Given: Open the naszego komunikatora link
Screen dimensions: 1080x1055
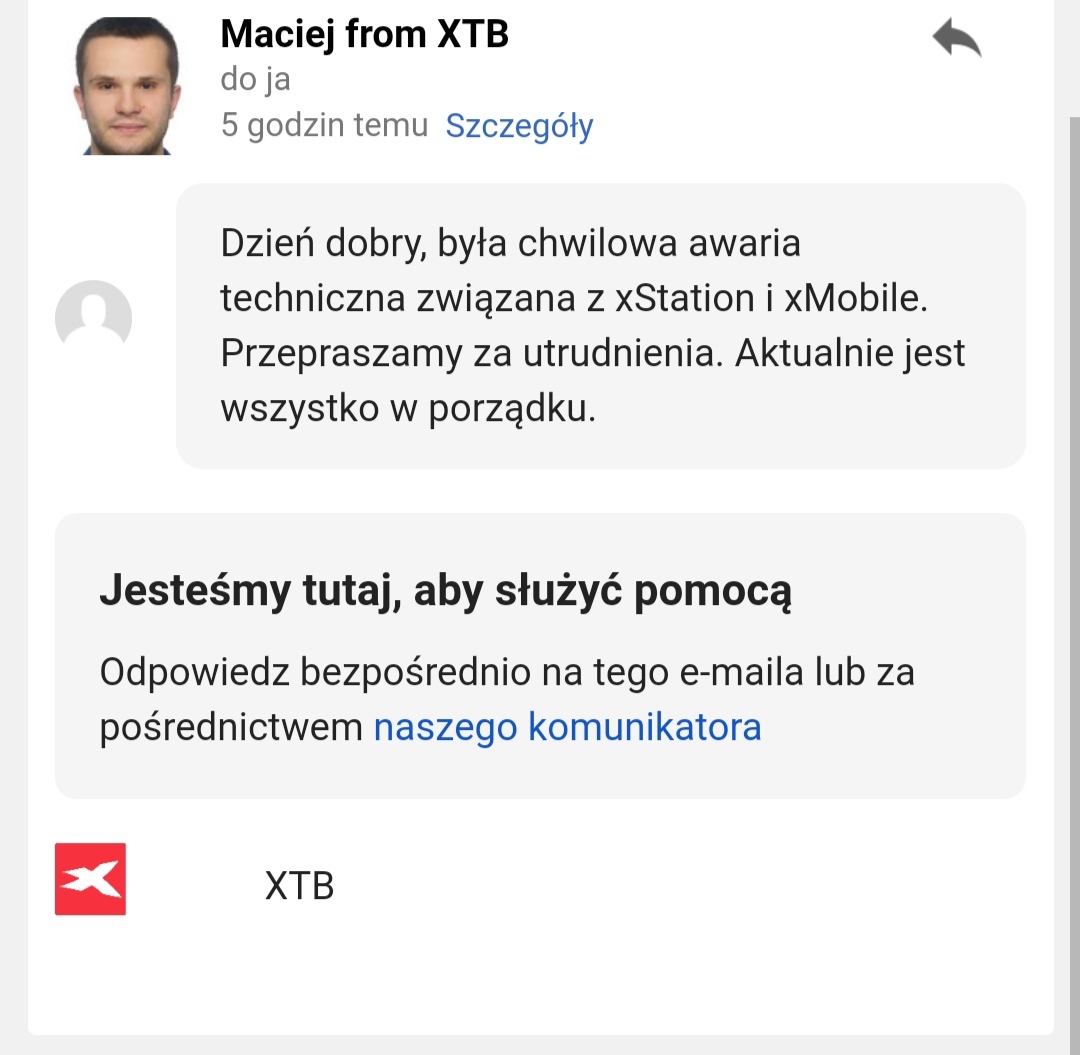Looking at the screenshot, I should (x=567, y=727).
